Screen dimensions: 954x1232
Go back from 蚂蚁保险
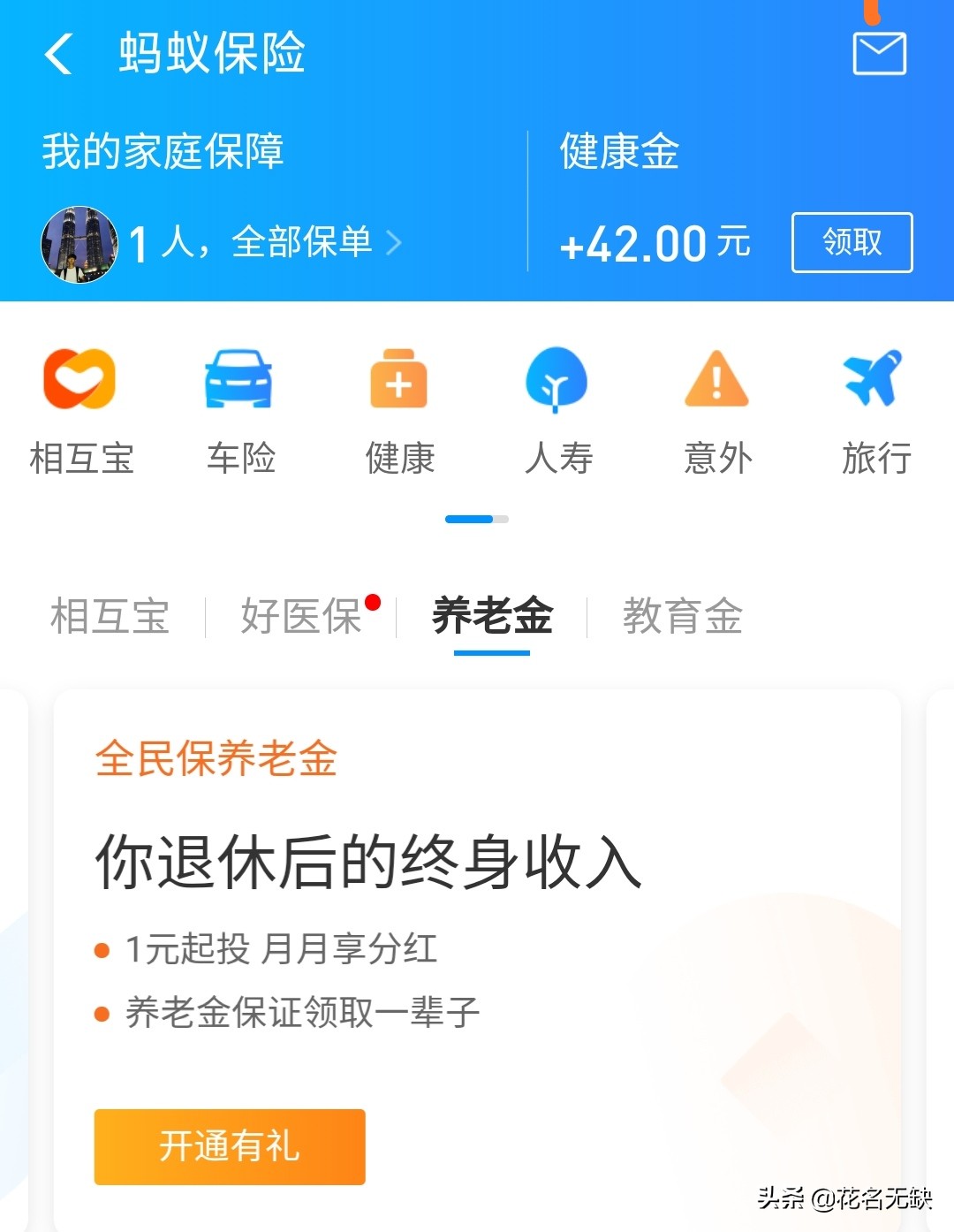59,54
